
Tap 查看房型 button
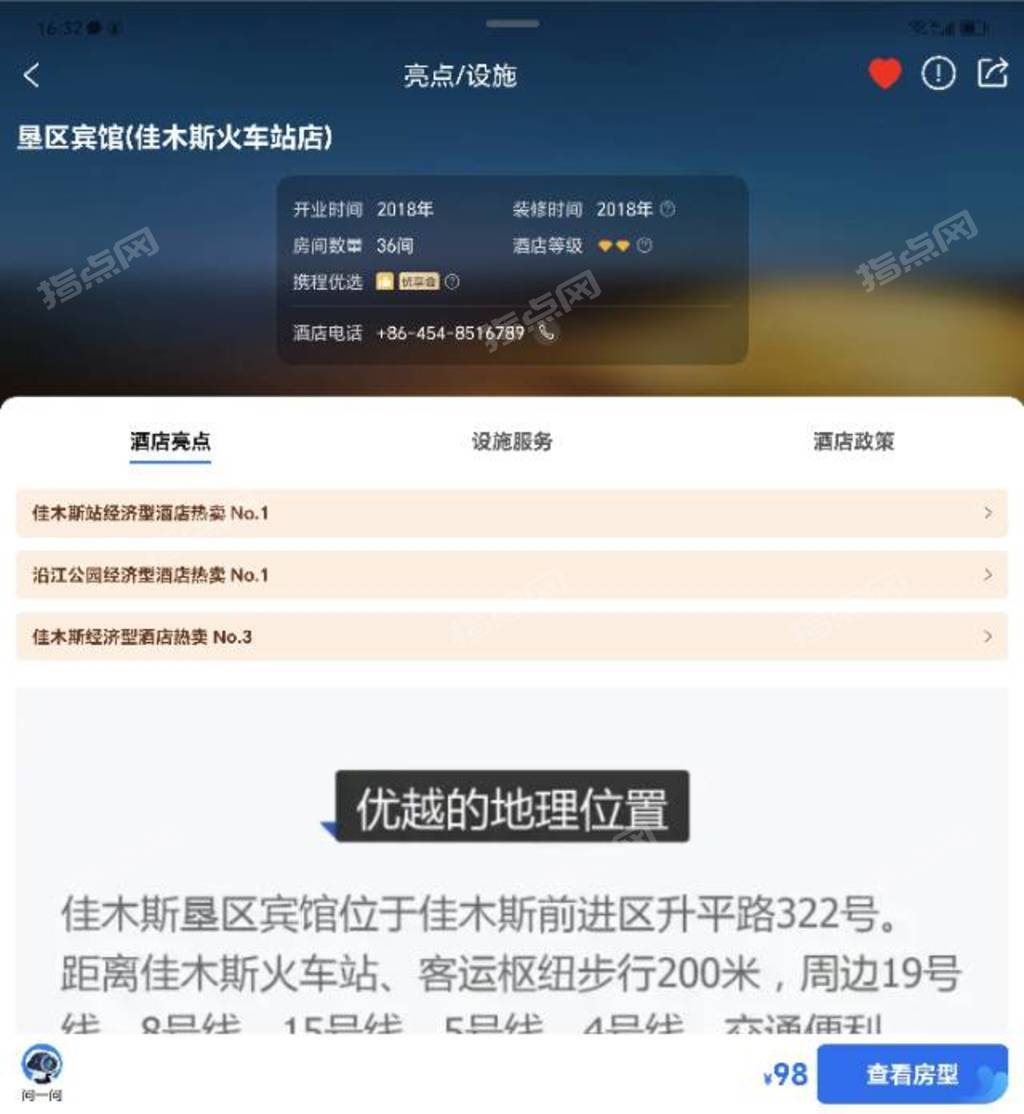911,1074
